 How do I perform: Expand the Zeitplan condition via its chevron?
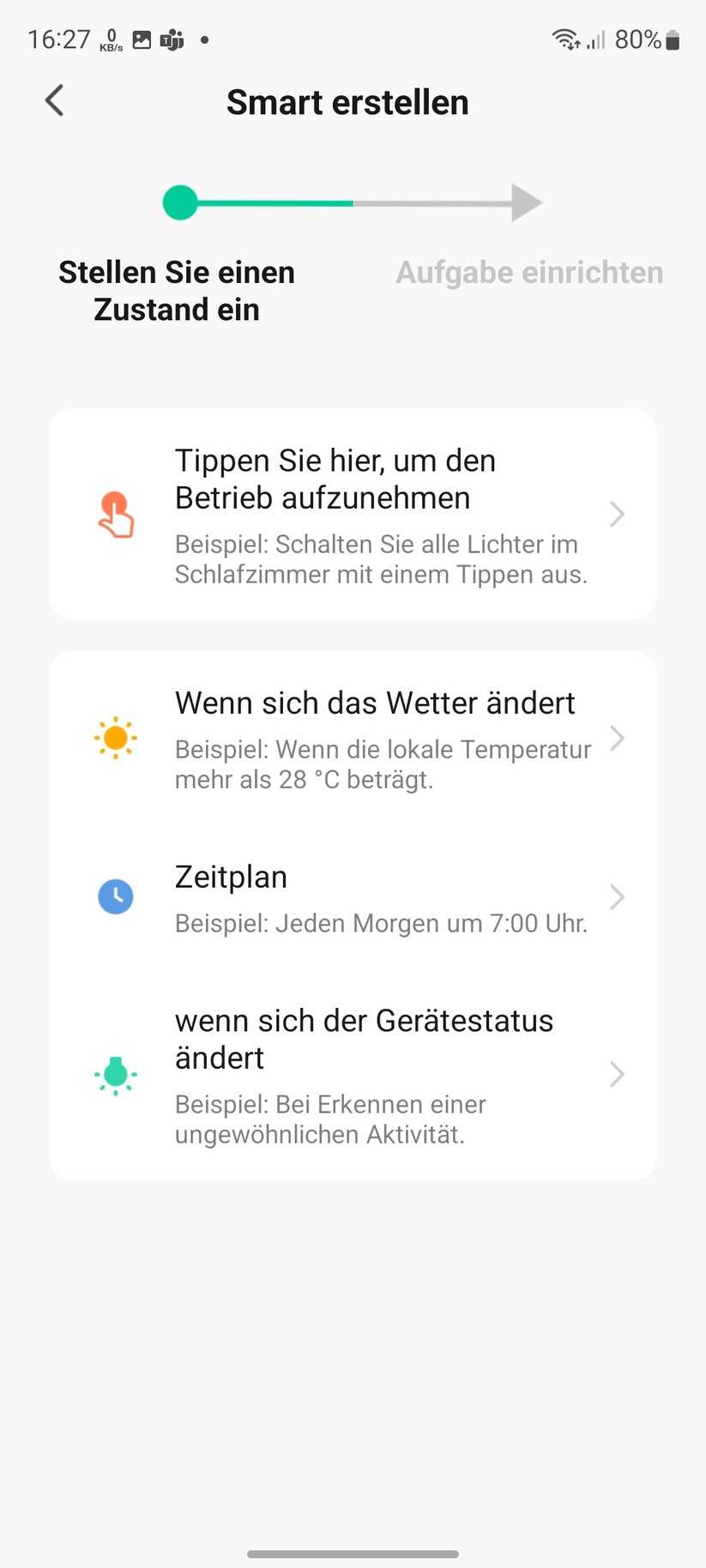pos(617,896)
